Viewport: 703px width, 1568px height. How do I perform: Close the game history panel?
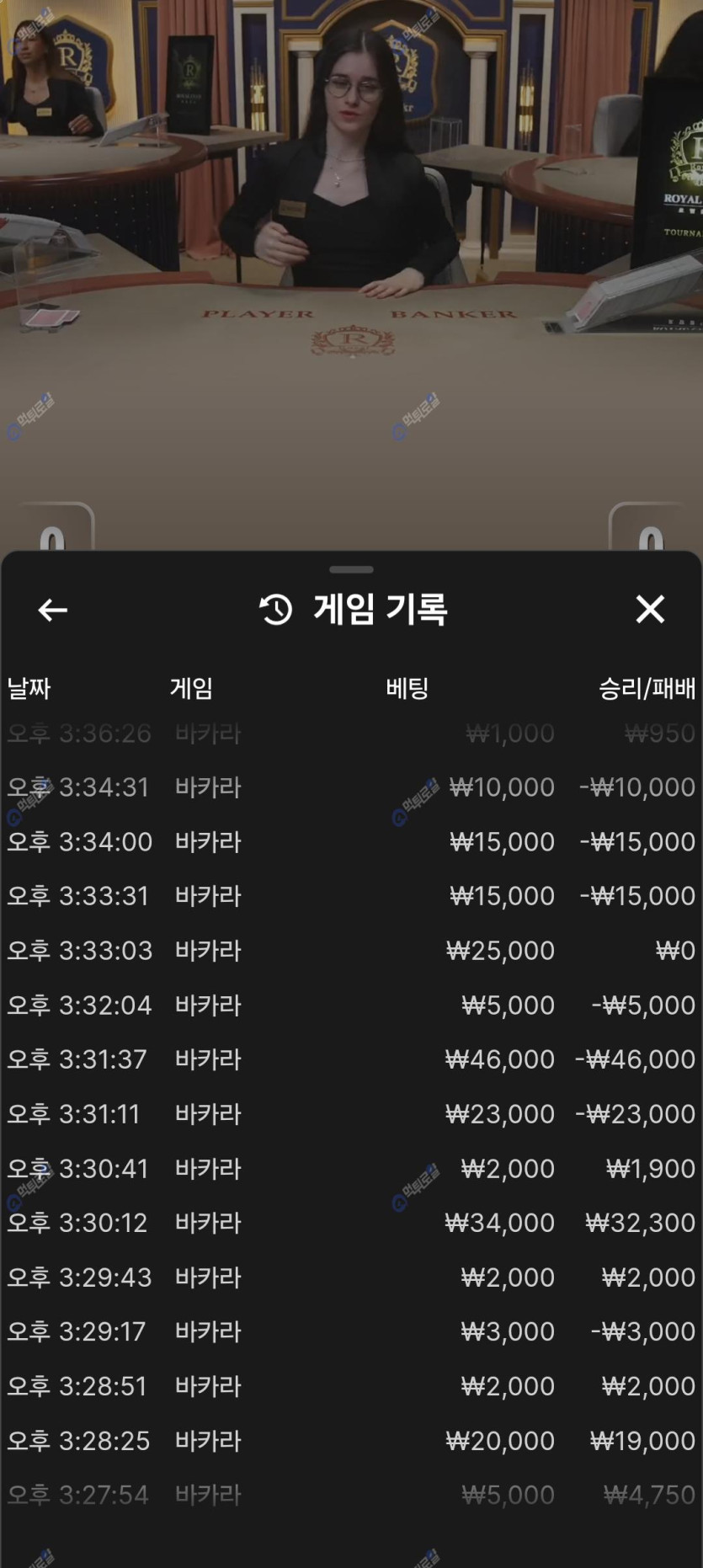(650, 609)
